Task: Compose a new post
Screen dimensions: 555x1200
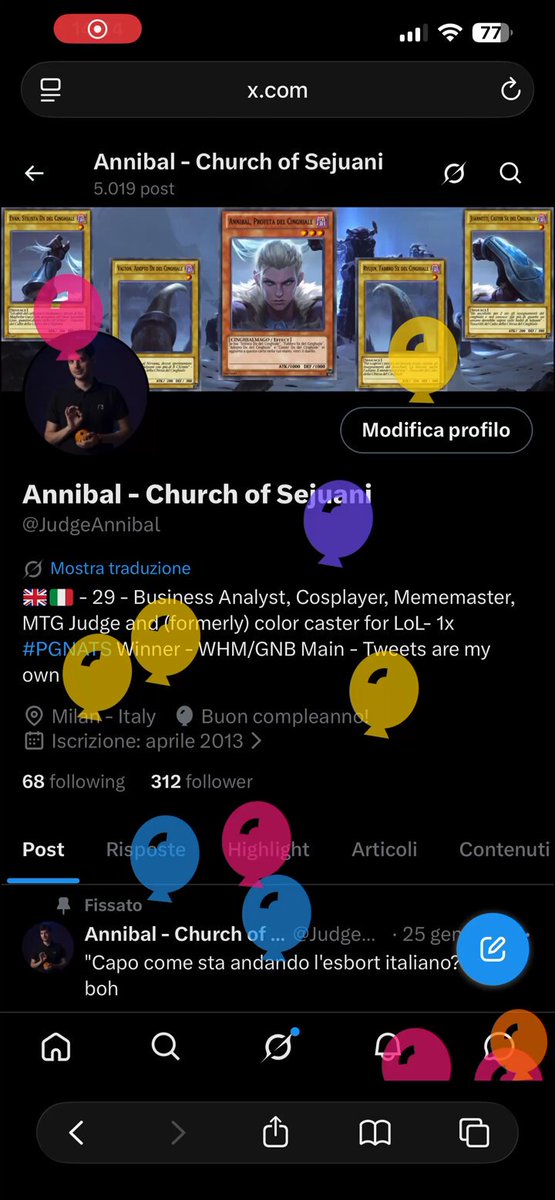Action: (492, 949)
